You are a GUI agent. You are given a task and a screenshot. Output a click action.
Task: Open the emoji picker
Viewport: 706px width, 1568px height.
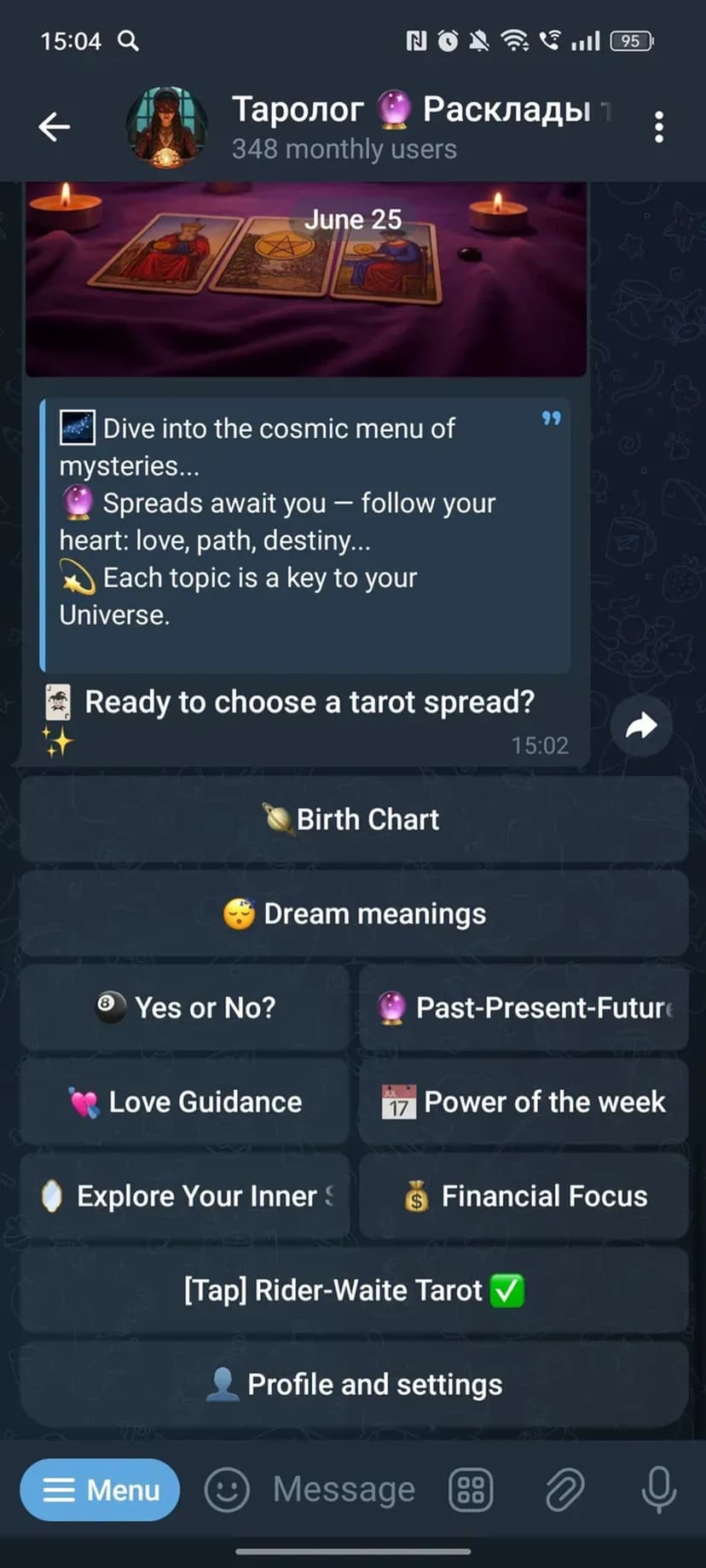click(227, 1490)
